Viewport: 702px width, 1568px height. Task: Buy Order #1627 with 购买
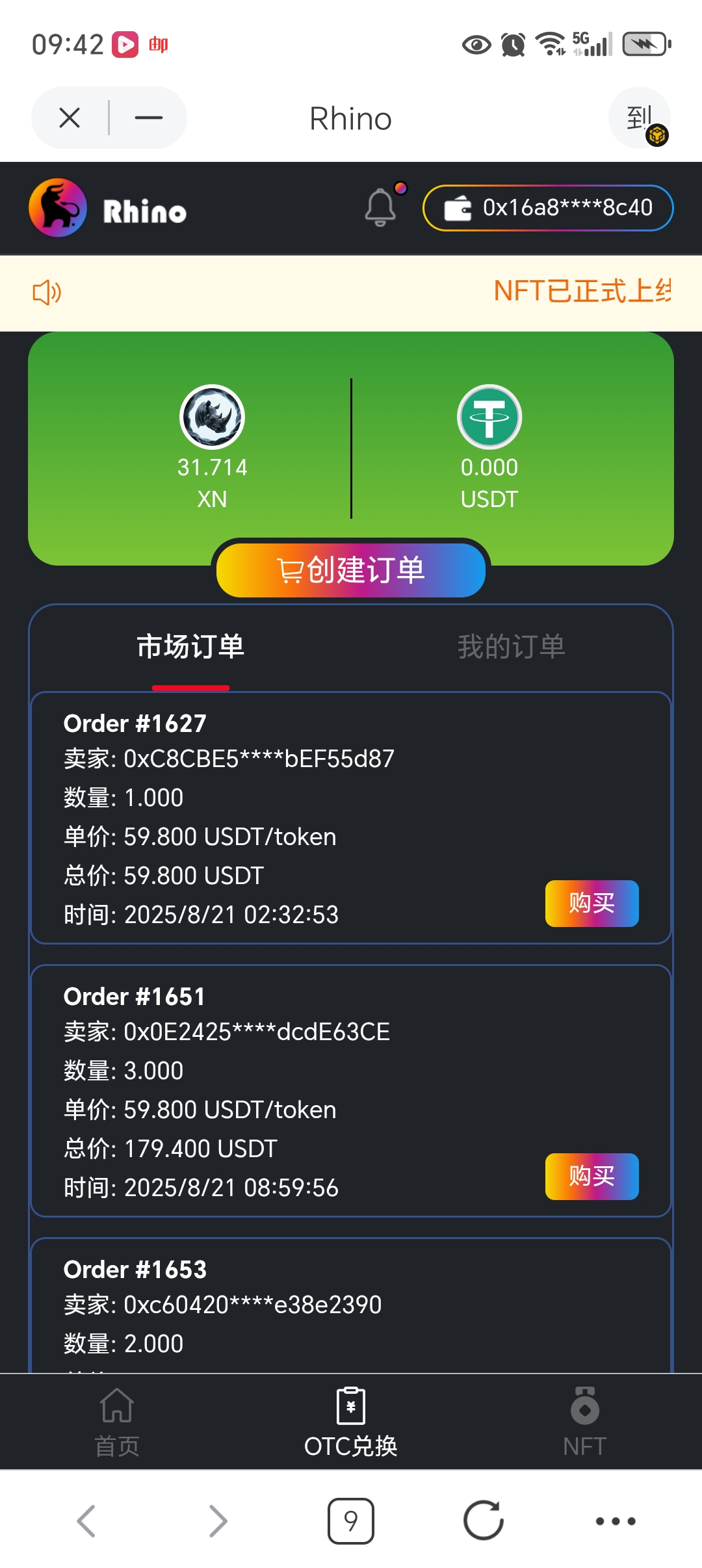point(591,903)
